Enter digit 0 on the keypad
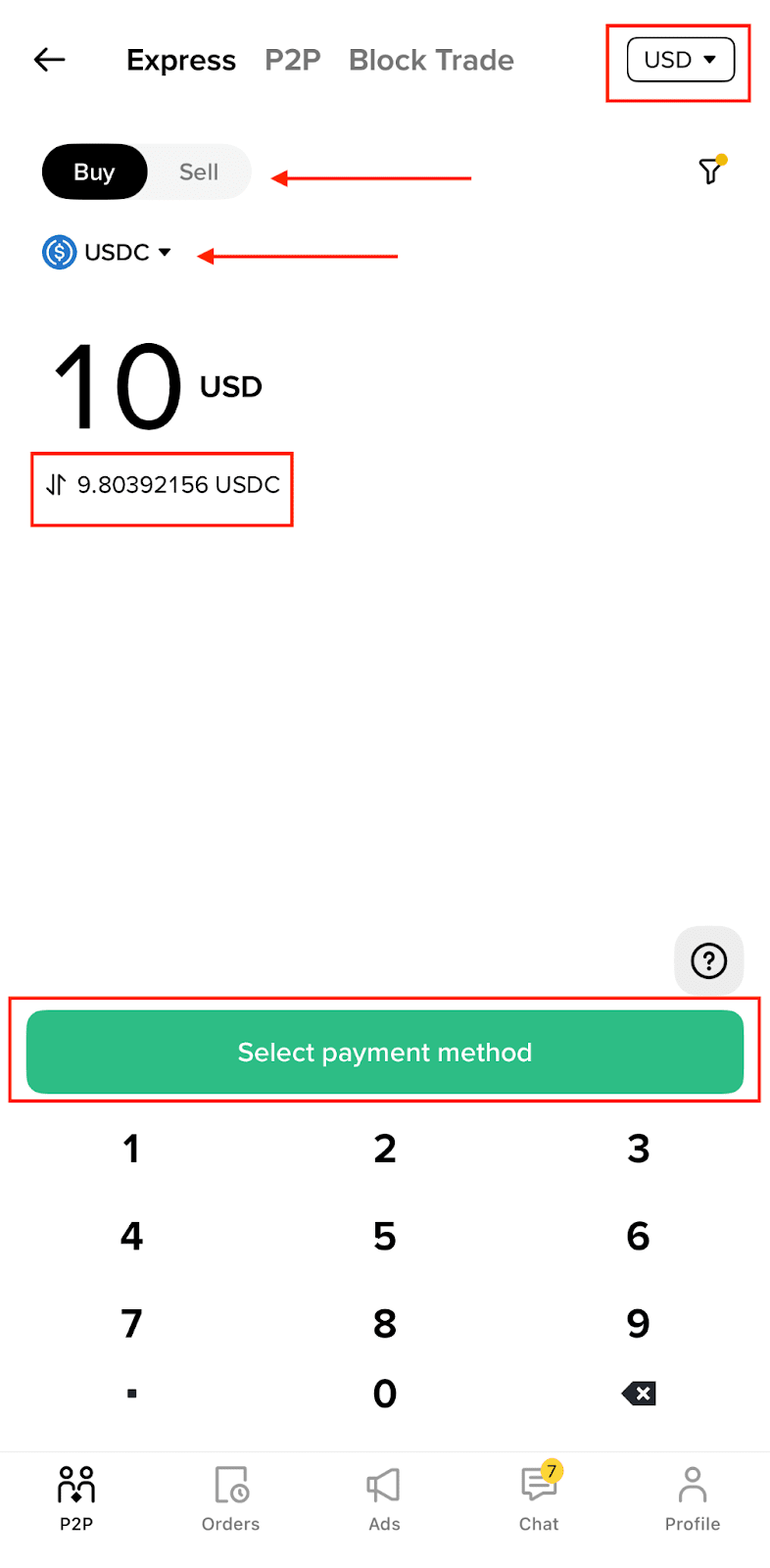 click(384, 1394)
